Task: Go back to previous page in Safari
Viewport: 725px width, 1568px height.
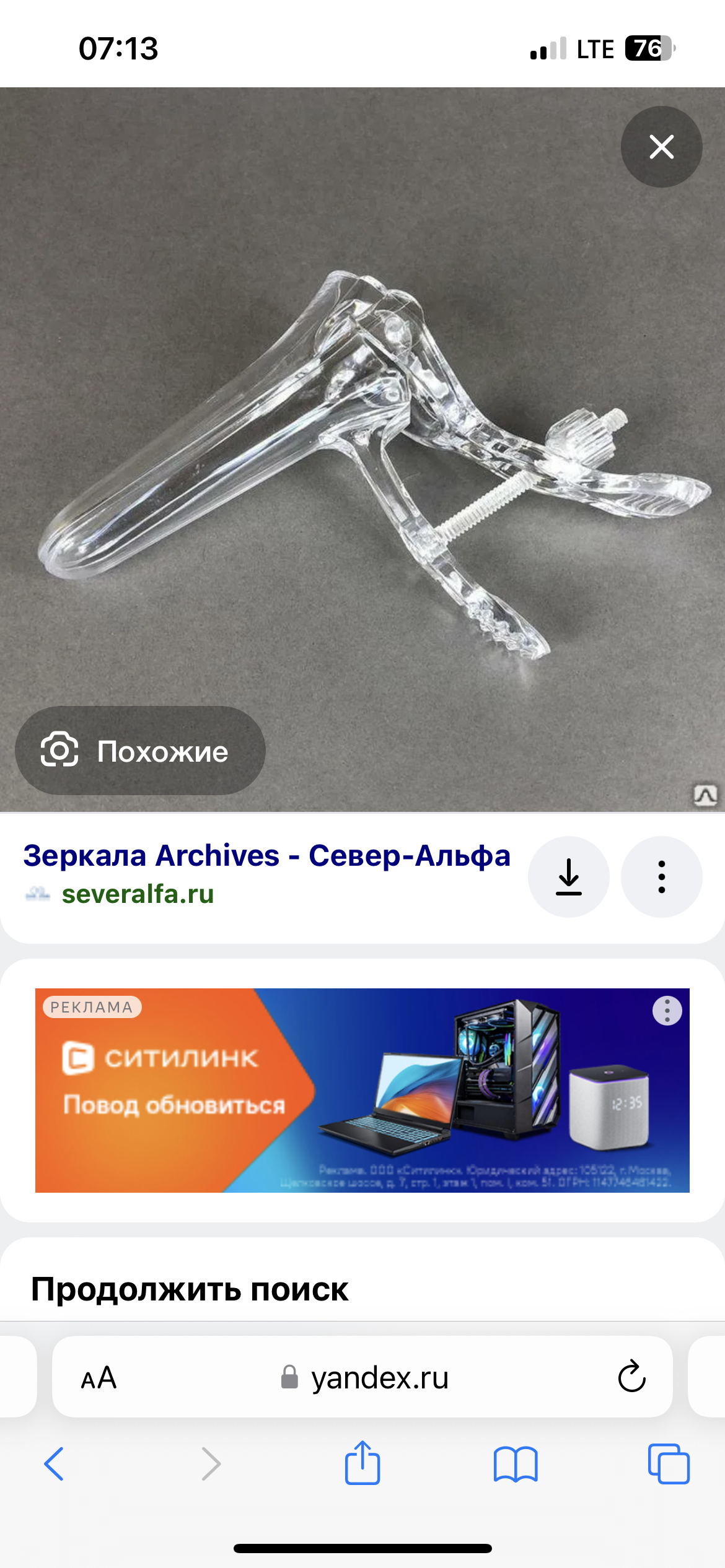Action: [54, 1464]
